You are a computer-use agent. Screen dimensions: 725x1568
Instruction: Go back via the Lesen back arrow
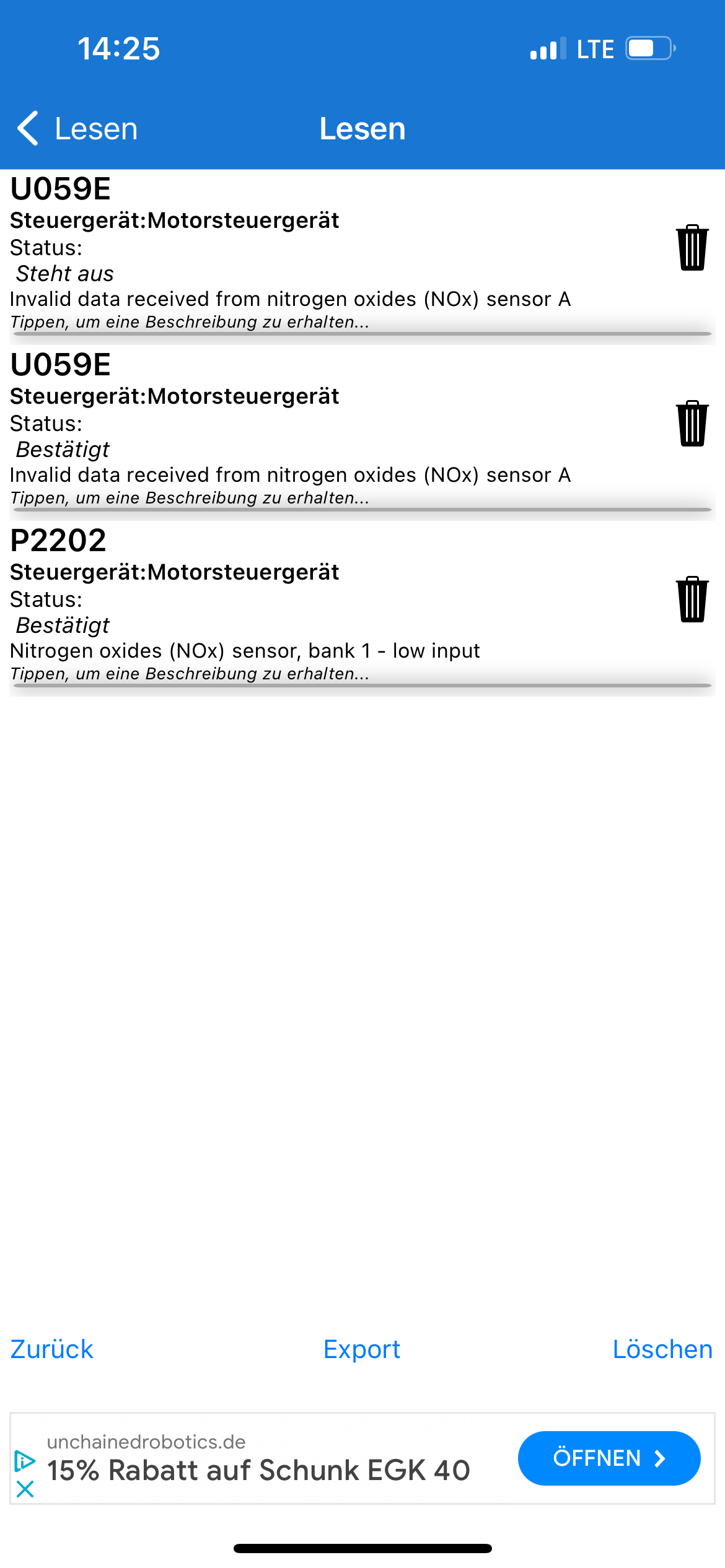(74, 129)
